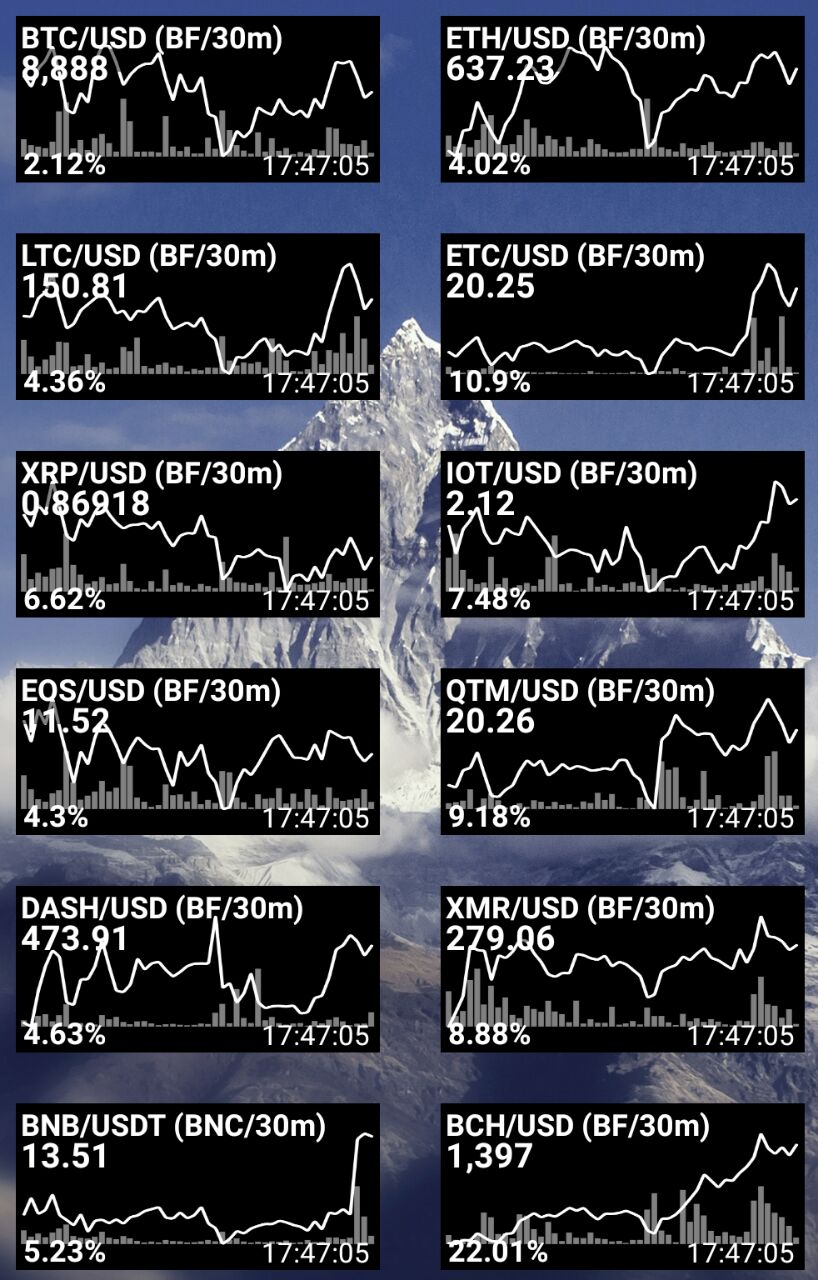Select the ETC/USD widget
Screen dimensions: 818x1280
click(622, 317)
